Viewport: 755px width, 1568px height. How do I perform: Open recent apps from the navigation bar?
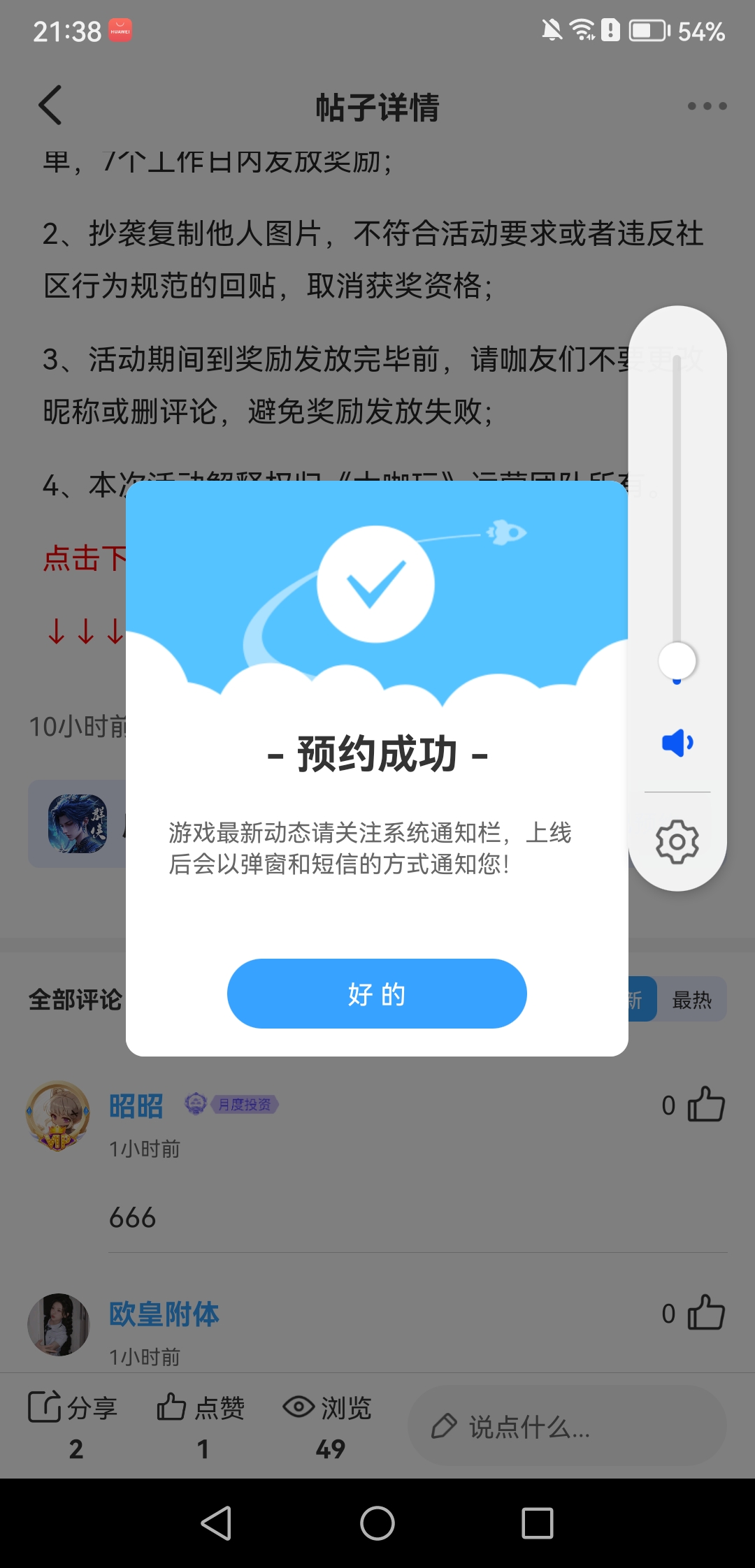point(538,1523)
